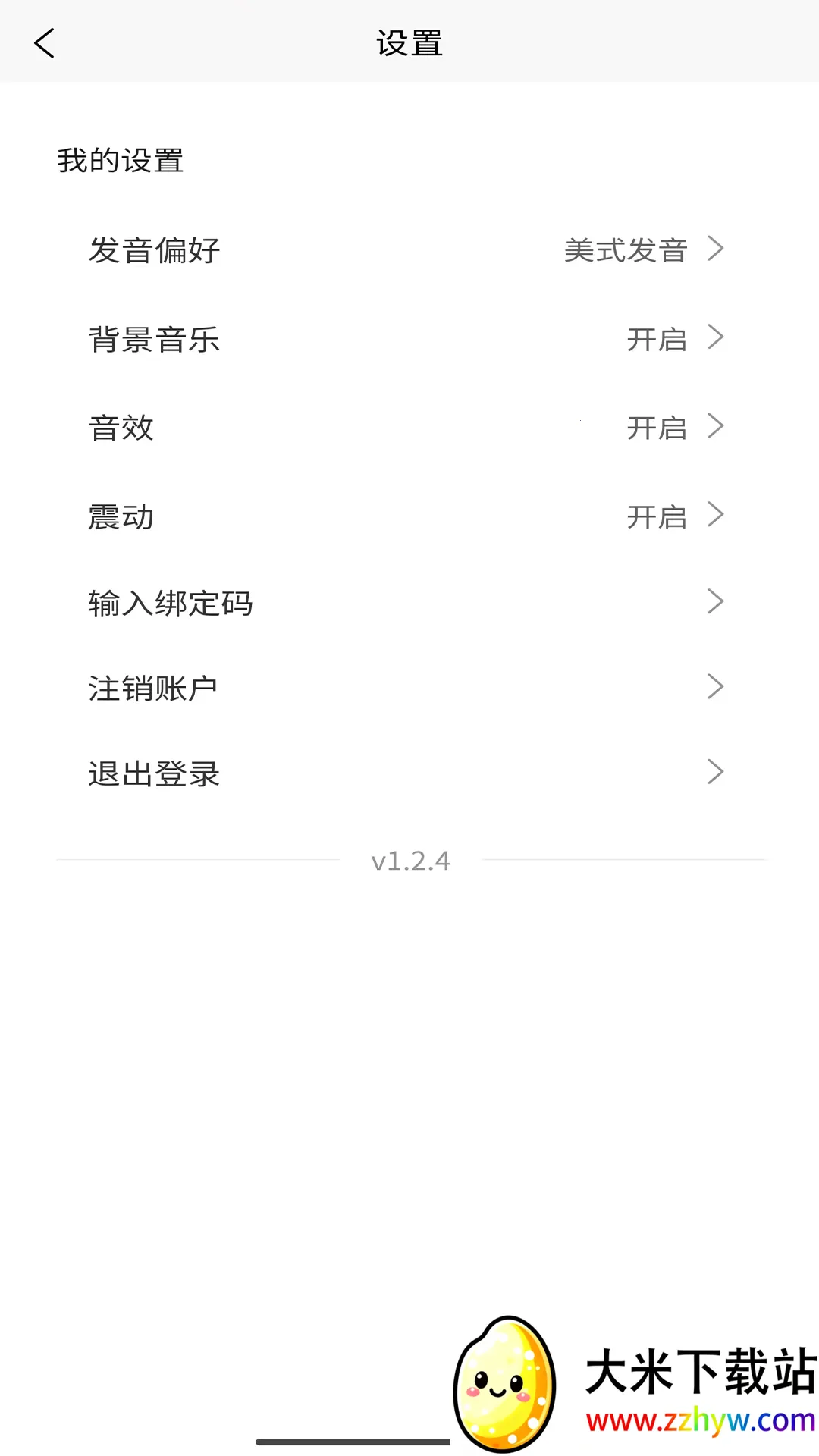
Task: Open 输入绑定码 to enter binding code
Action: 171,604
